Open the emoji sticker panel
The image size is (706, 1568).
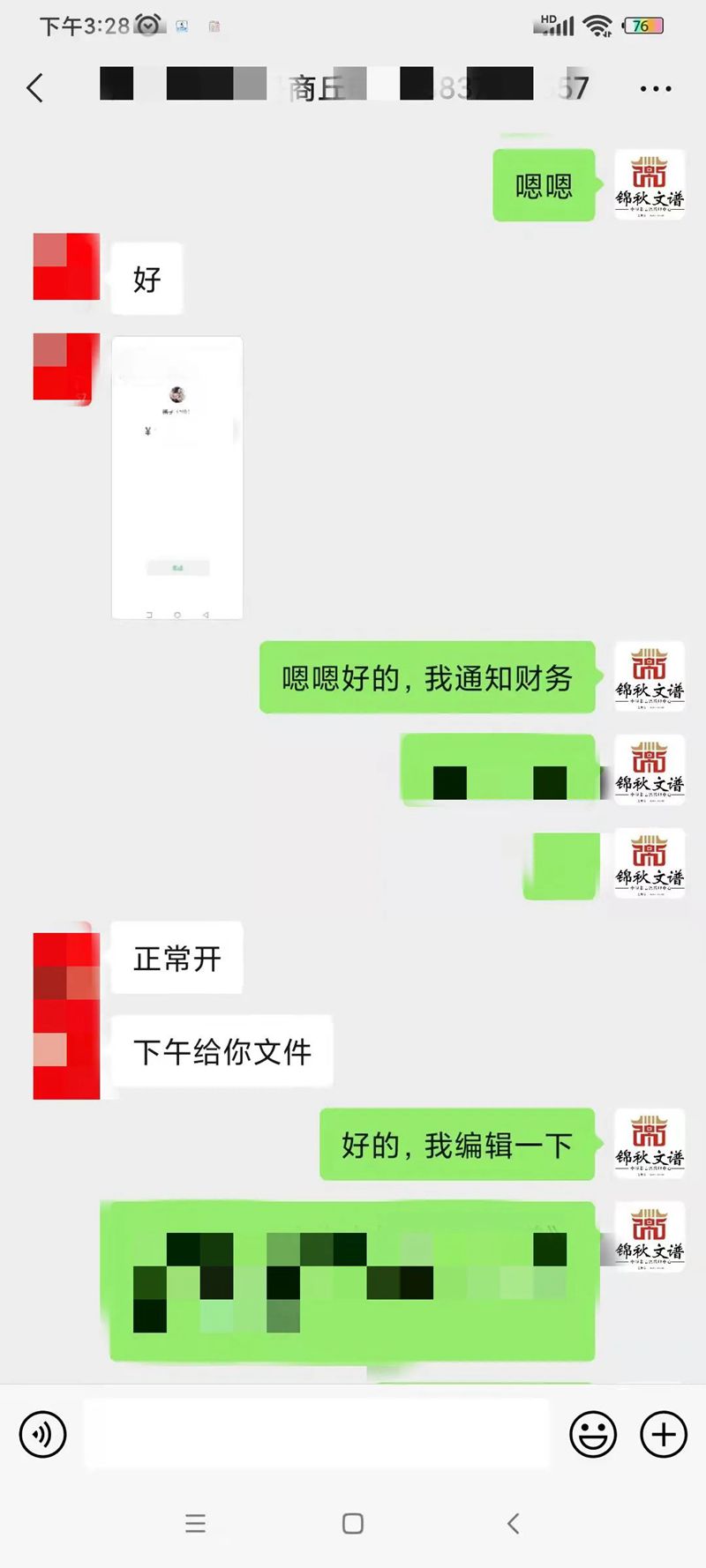(593, 1434)
